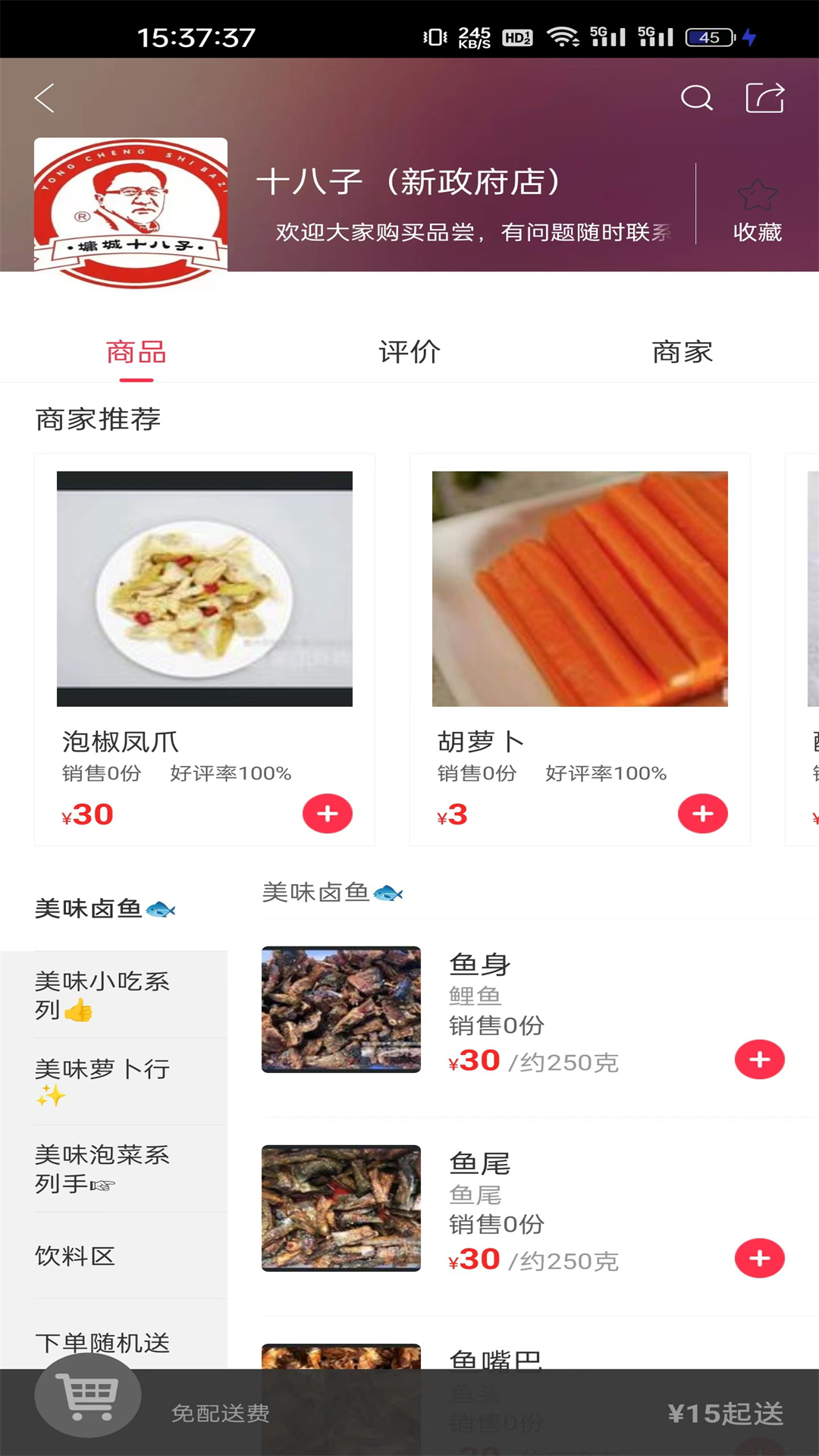Open the share icon at top right
The height and width of the screenshot is (1456, 819).
tap(766, 97)
